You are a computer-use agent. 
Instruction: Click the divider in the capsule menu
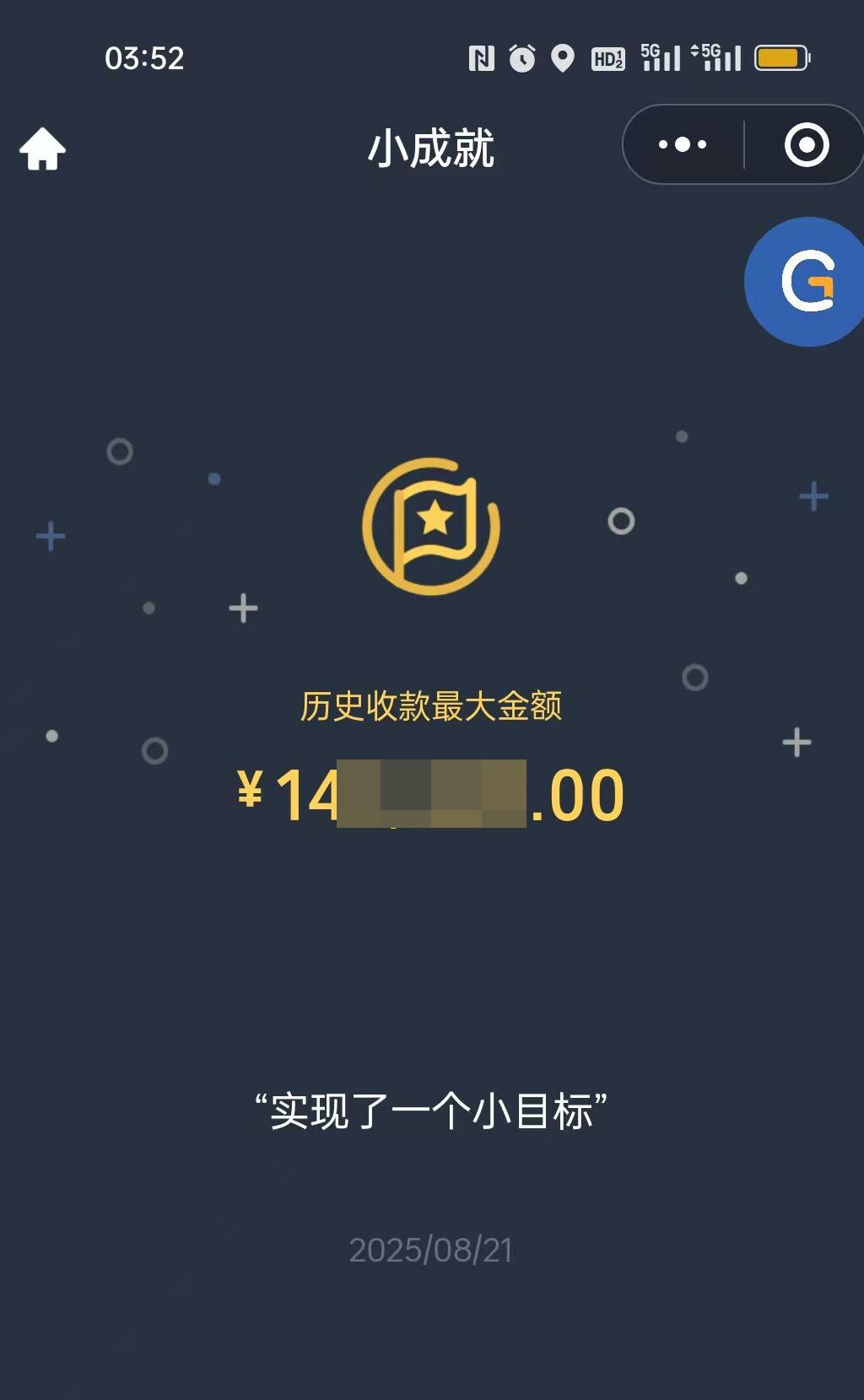coord(743,144)
